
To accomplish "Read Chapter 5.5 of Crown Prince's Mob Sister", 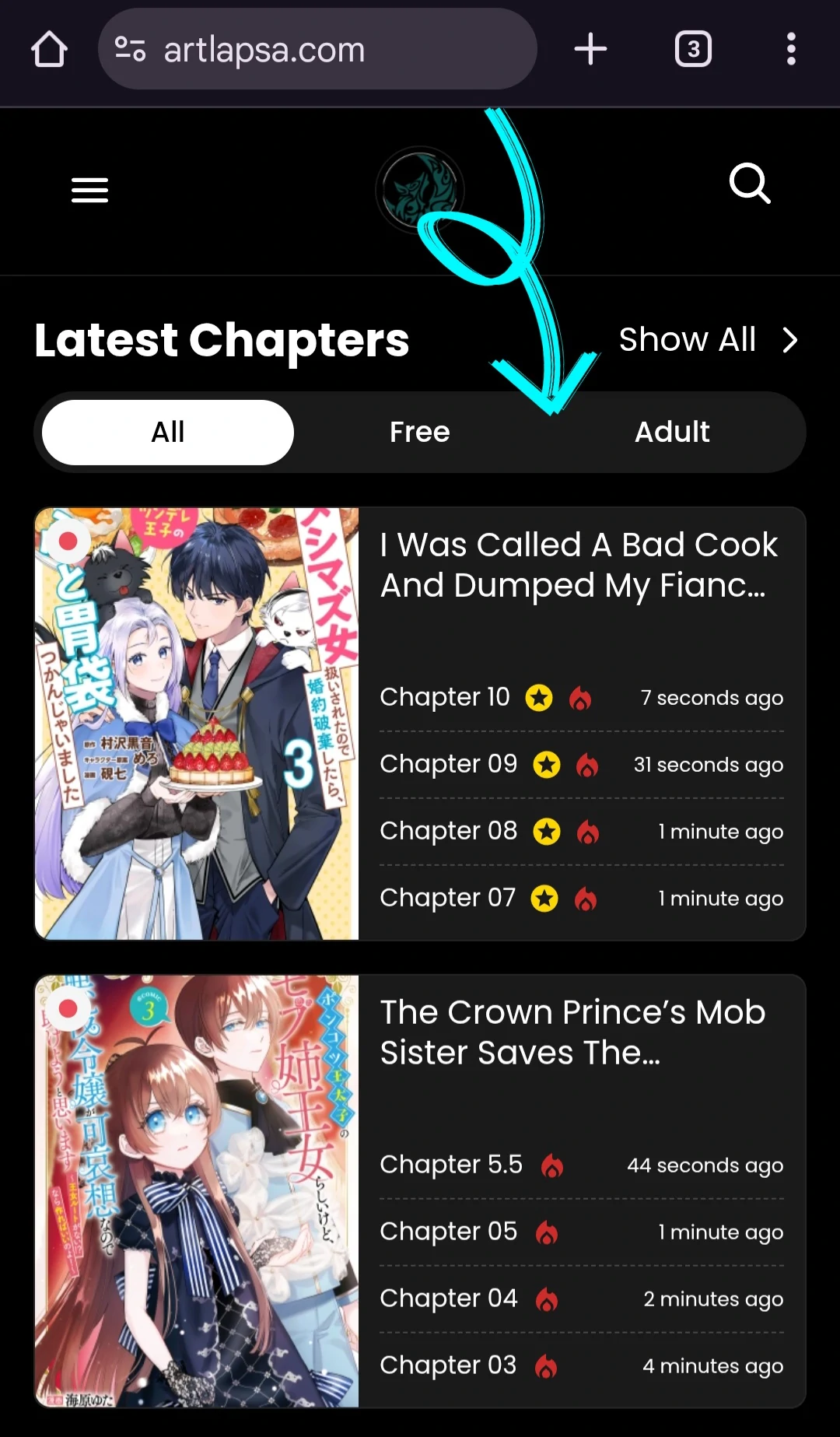I will [x=451, y=1165].
